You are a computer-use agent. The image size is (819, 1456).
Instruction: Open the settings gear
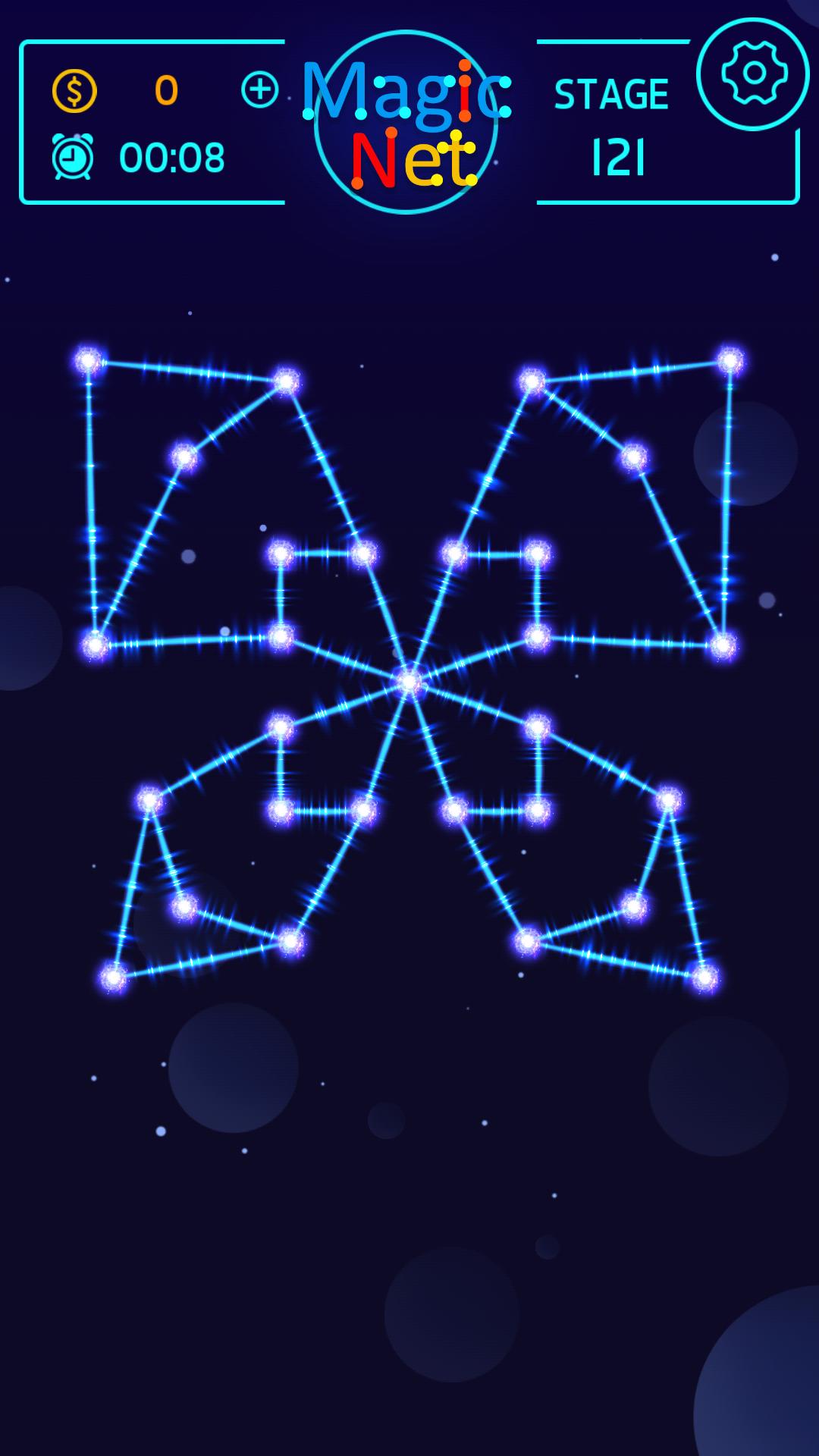(753, 74)
